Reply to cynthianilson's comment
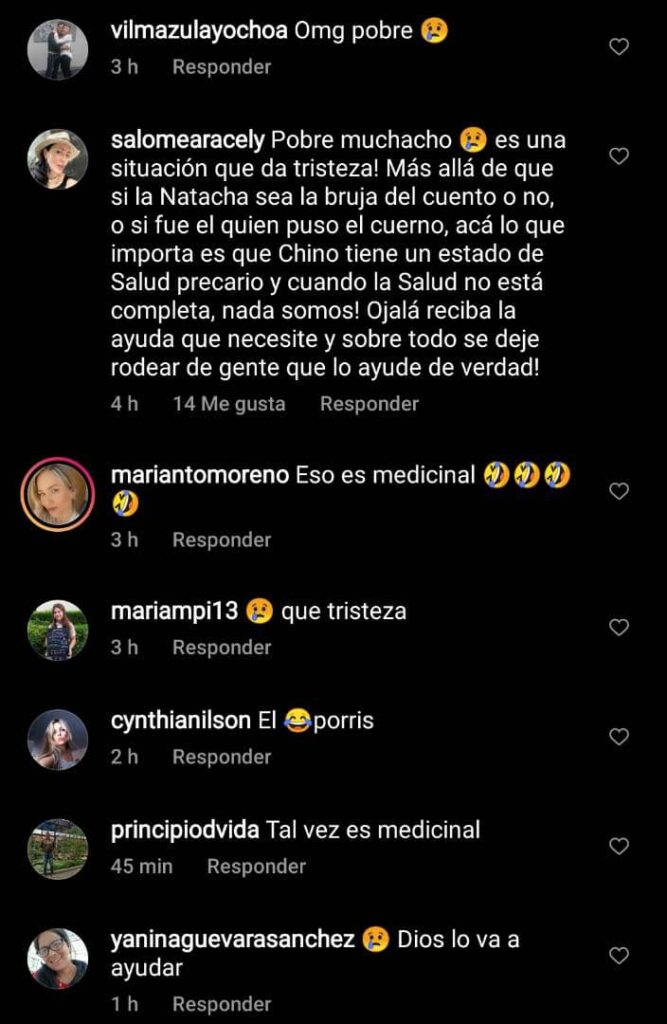667x1024 pixels. pyautogui.click(x=221, y=757)
